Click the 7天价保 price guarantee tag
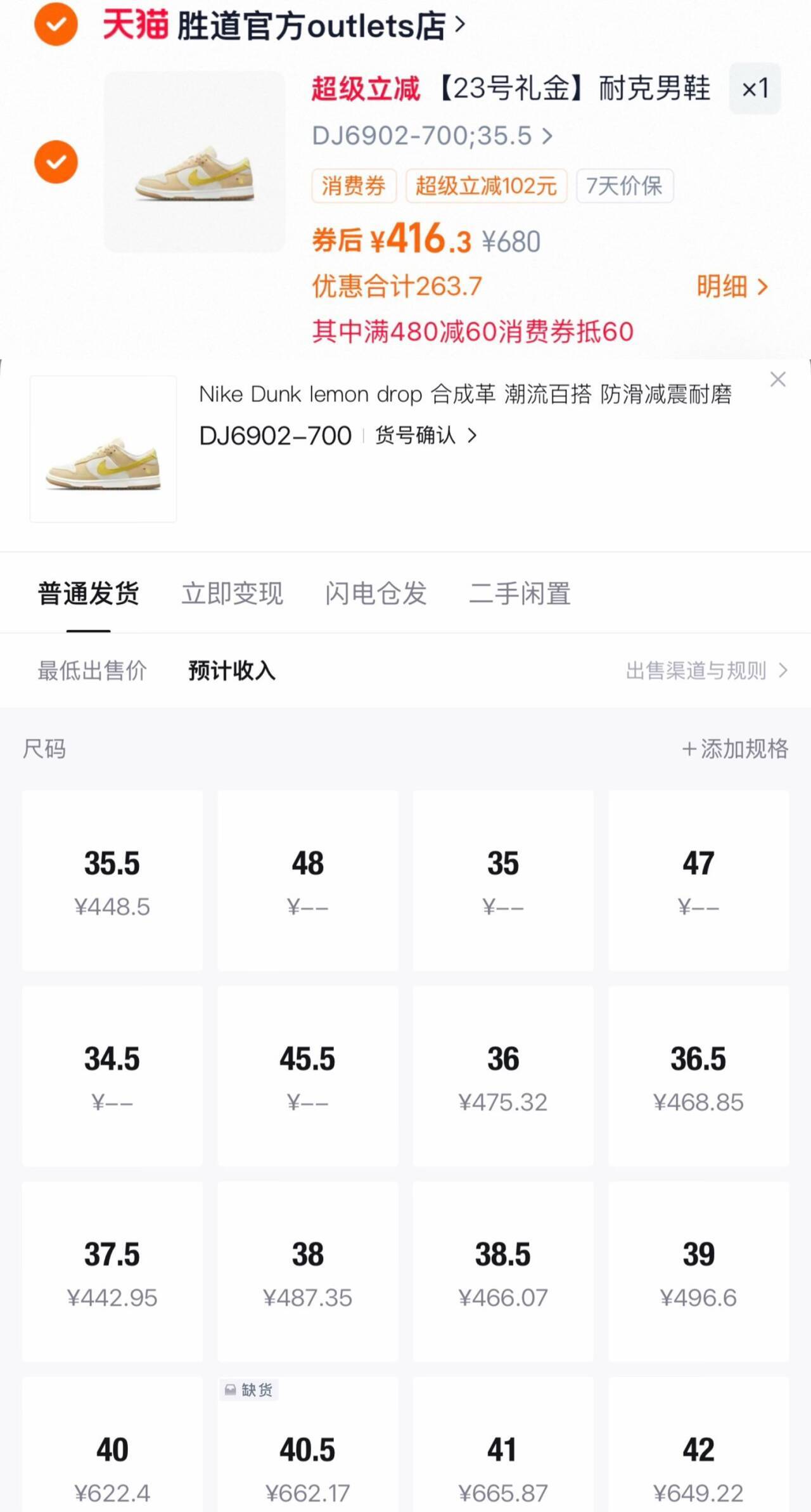 [x=624, y=186]
